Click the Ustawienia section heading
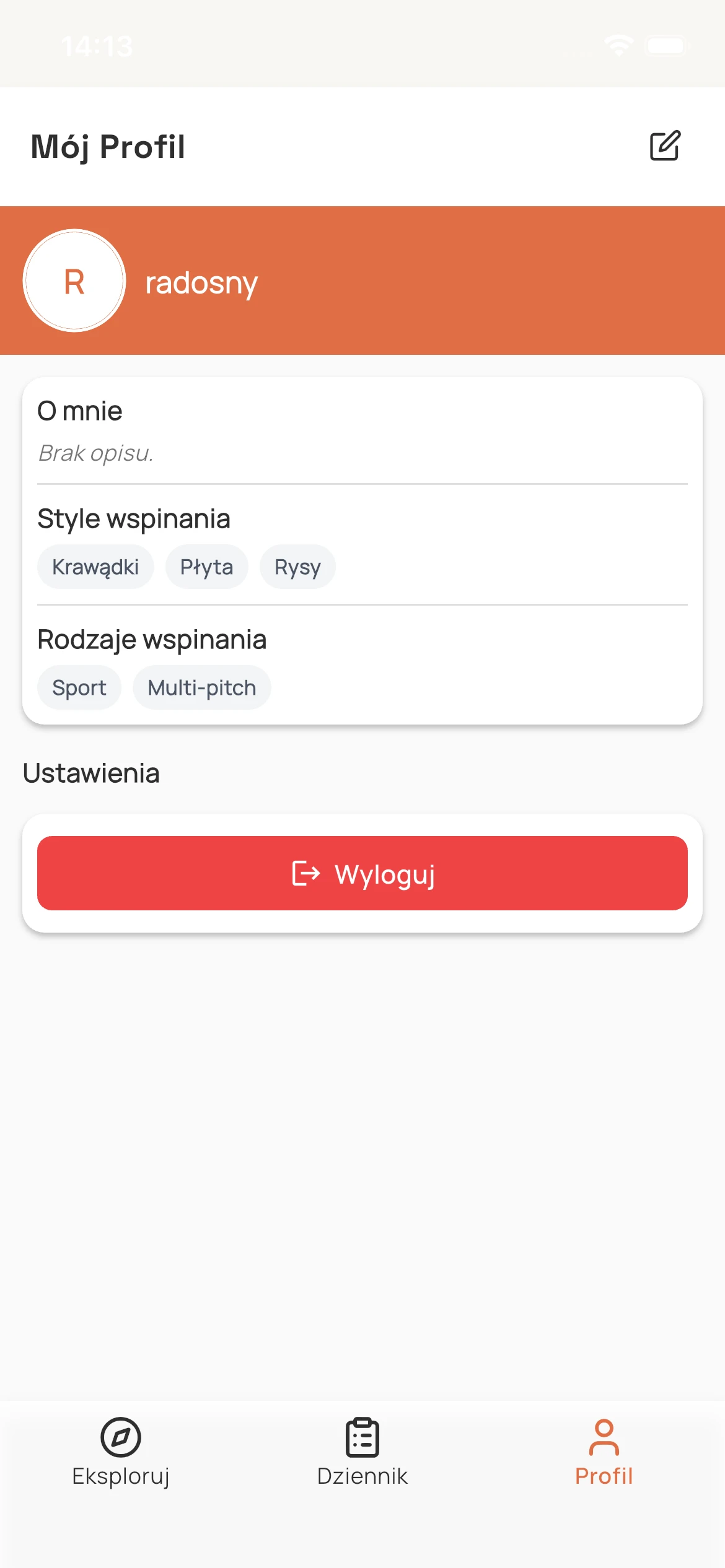Screen dimensions: 725x1568 [91, 773]
